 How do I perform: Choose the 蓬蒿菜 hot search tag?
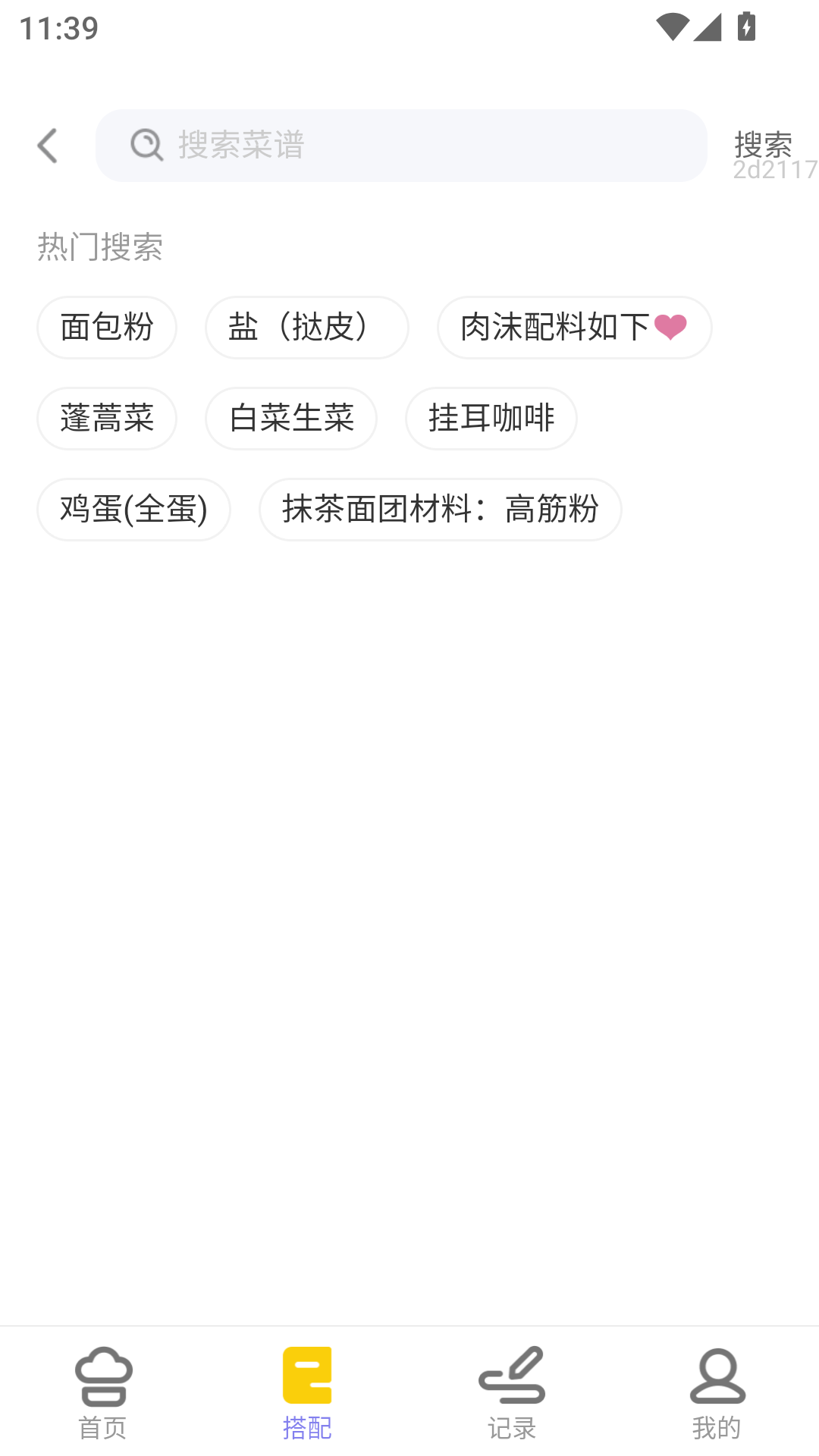pyautogui.click(x=106, y=419)
